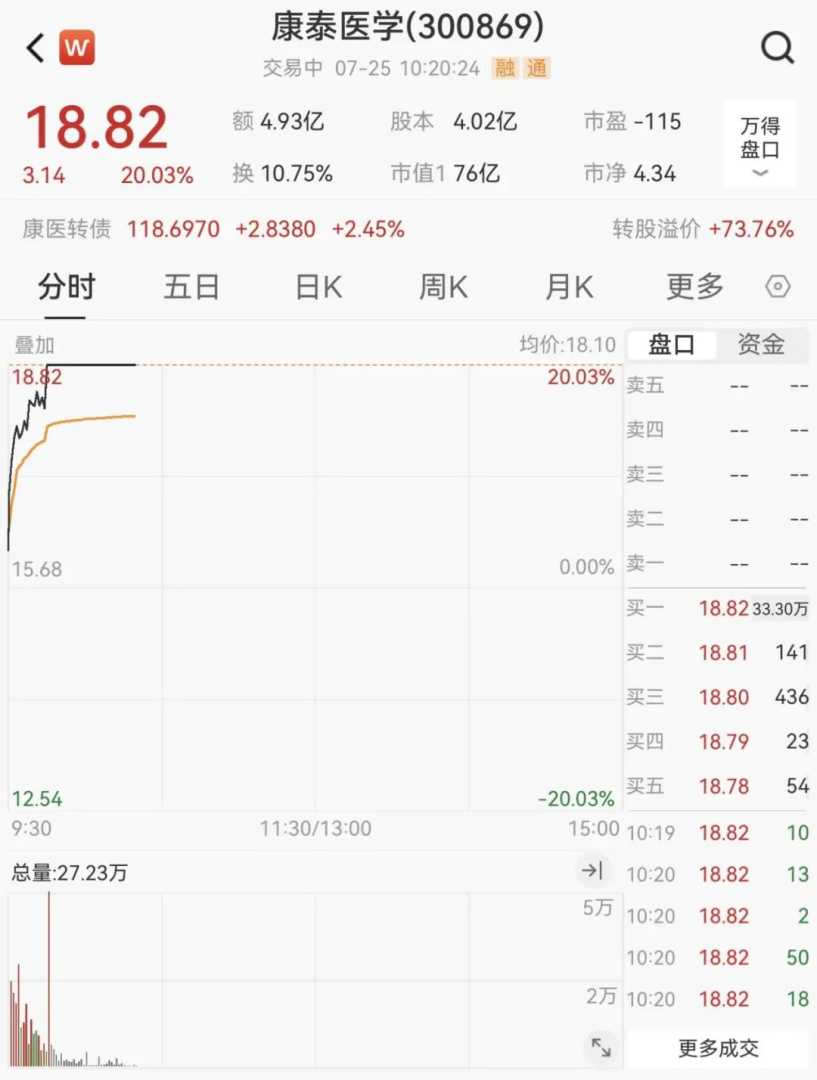Open the stock search magnifier
This screenshot has width=817, height=1080.
click(777, 47)
